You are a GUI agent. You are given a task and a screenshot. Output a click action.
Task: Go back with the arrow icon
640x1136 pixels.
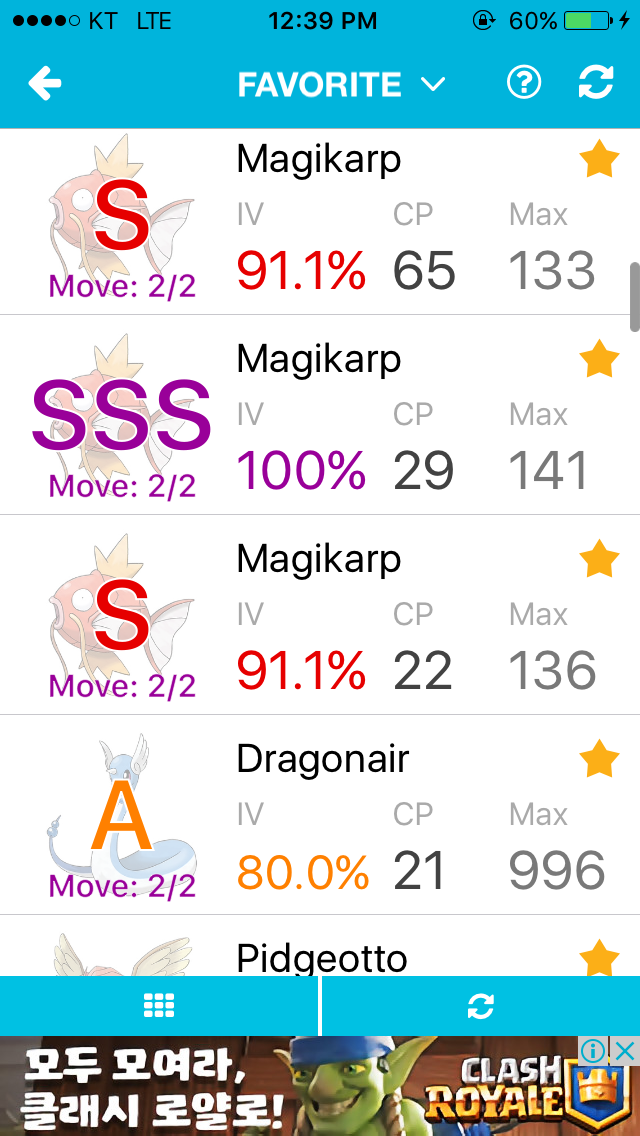45,84
